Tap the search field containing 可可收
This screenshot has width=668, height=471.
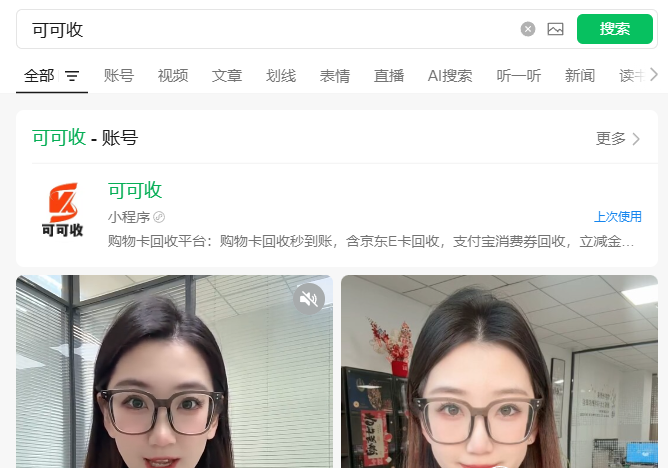270,29
